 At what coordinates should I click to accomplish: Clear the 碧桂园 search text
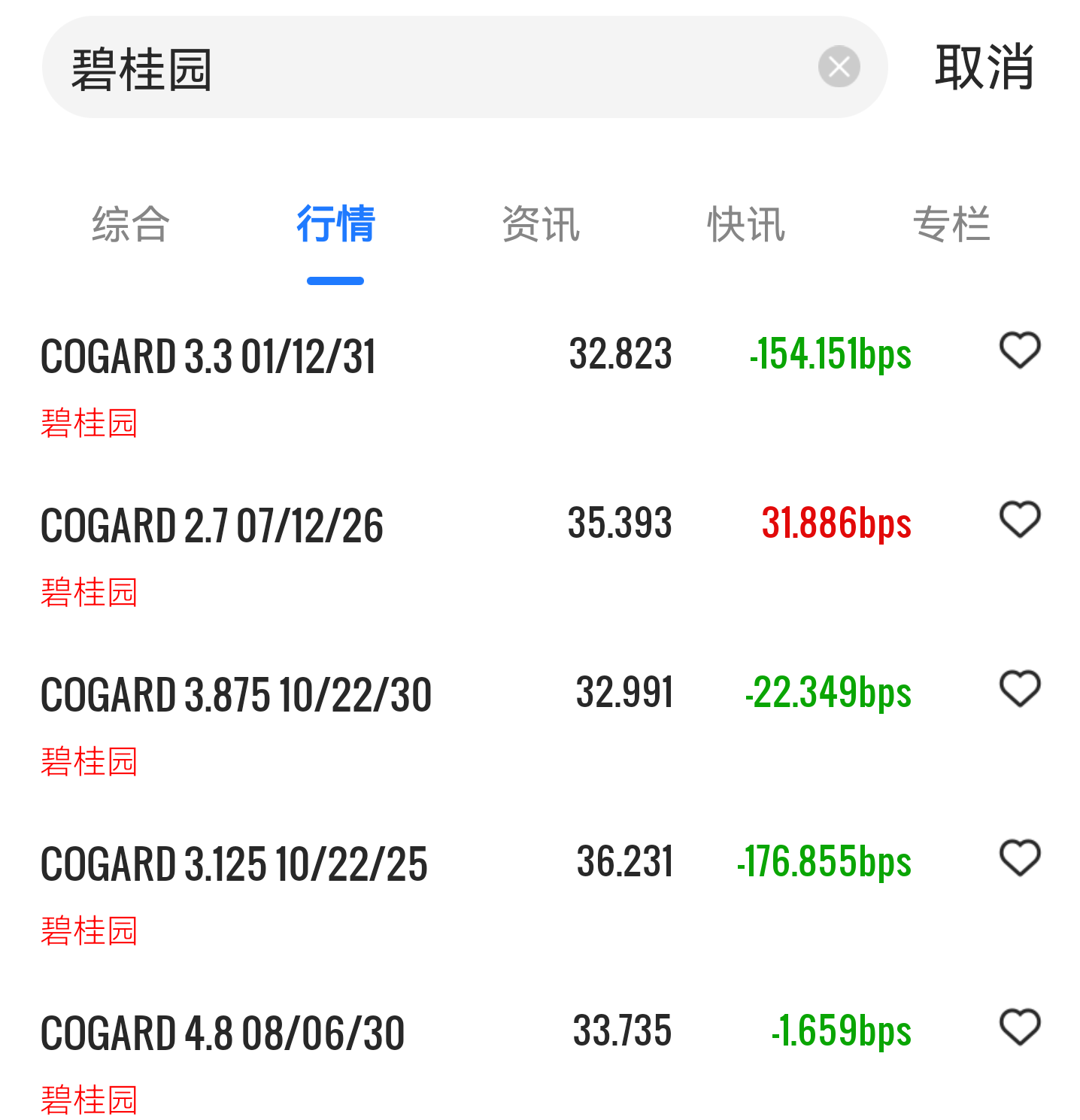coord(839,67)
